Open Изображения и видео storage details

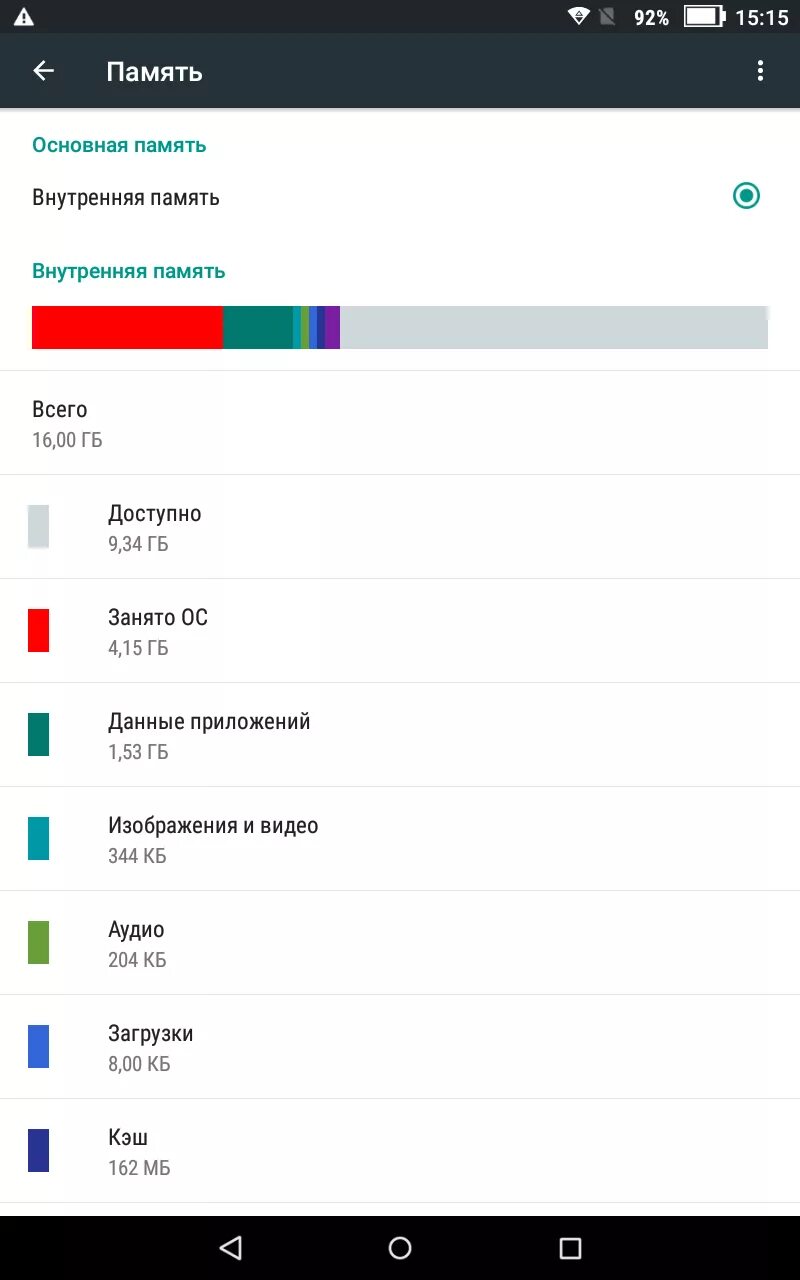400,839
